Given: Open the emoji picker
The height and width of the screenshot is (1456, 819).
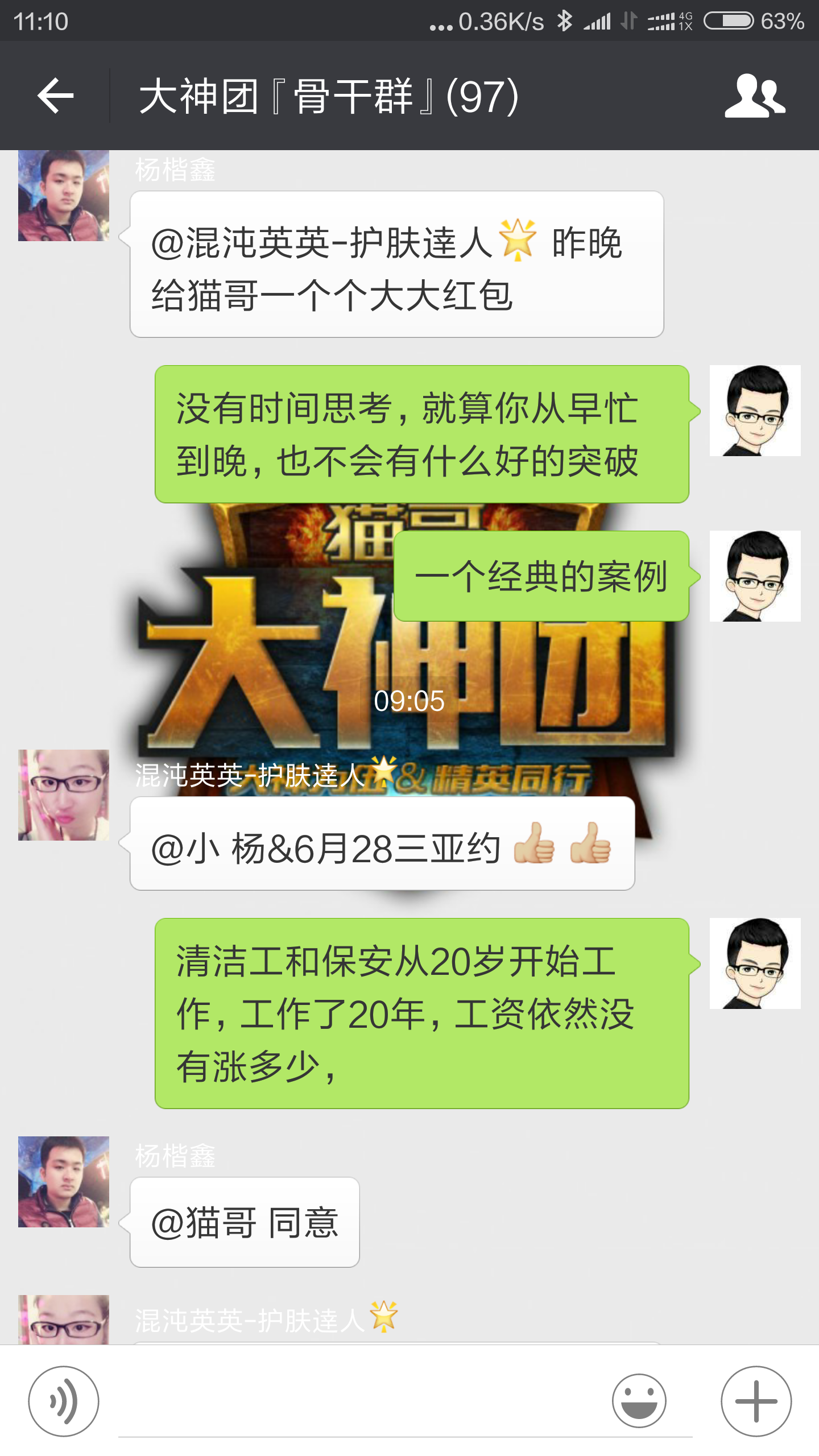Looking at the screenshot, I should click(639, 1401).
